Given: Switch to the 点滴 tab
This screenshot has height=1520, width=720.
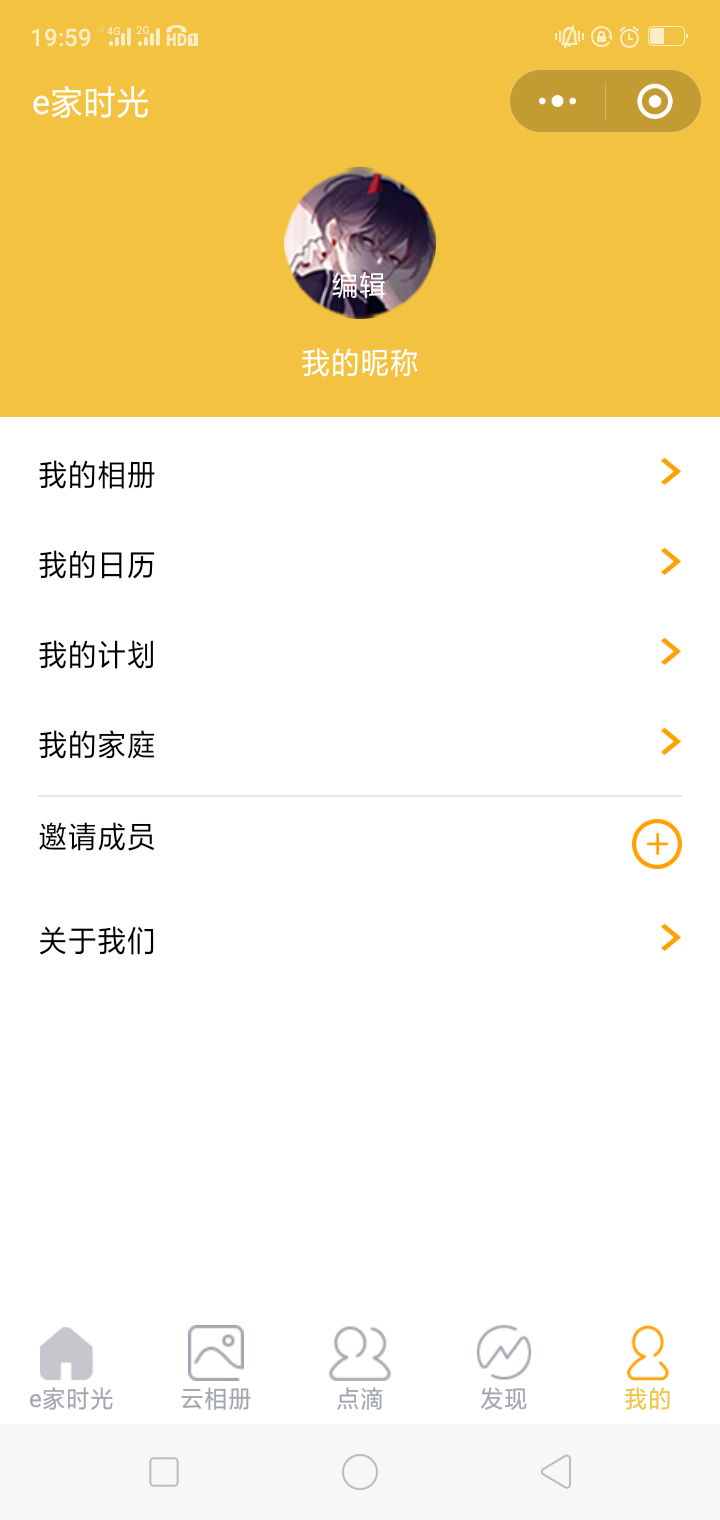Looking at the screenshot, I should (359, 1368).
